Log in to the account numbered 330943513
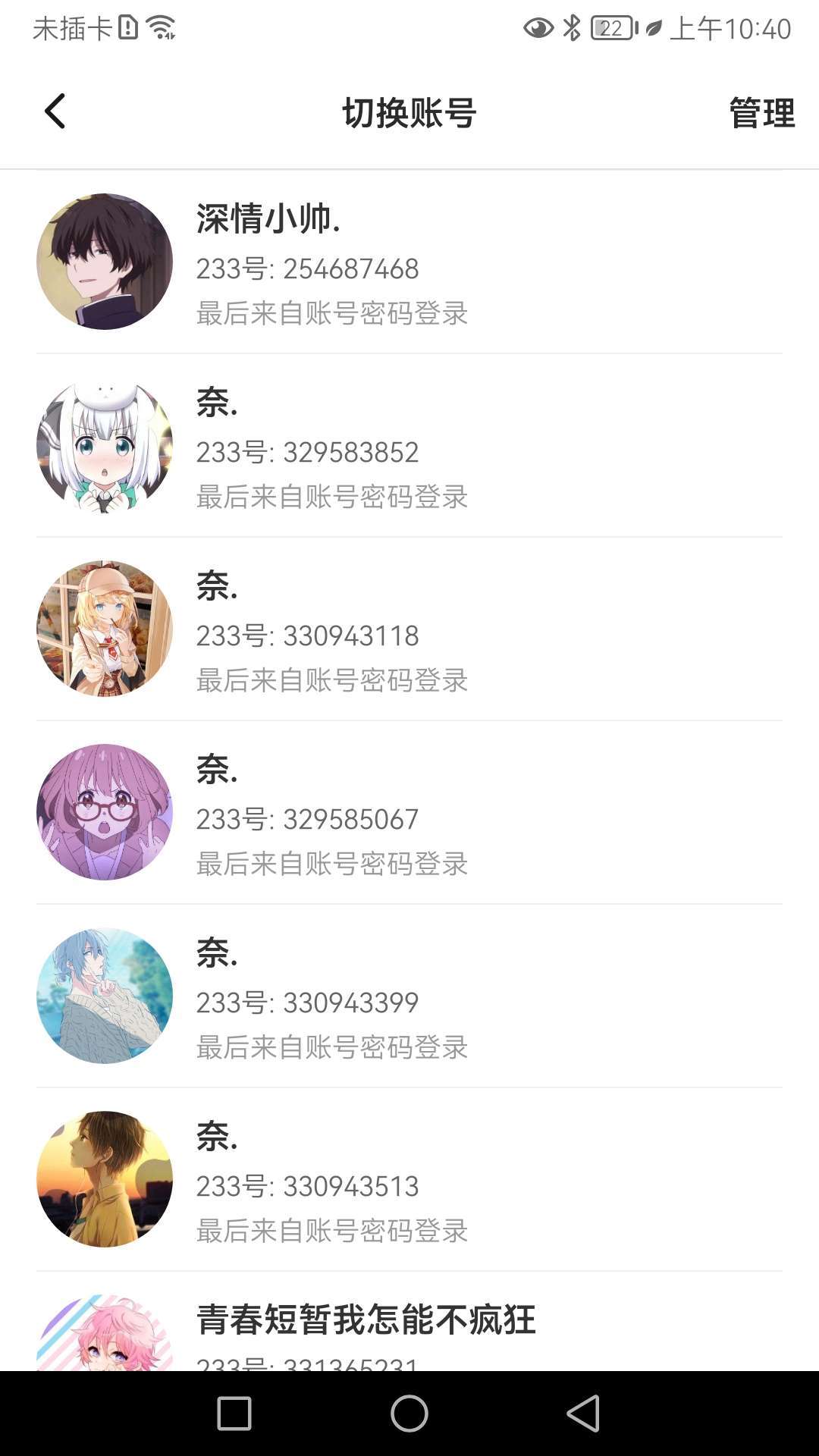Screen dimensions: 819x1456 pyautogui.click(x=409, y=1179)
